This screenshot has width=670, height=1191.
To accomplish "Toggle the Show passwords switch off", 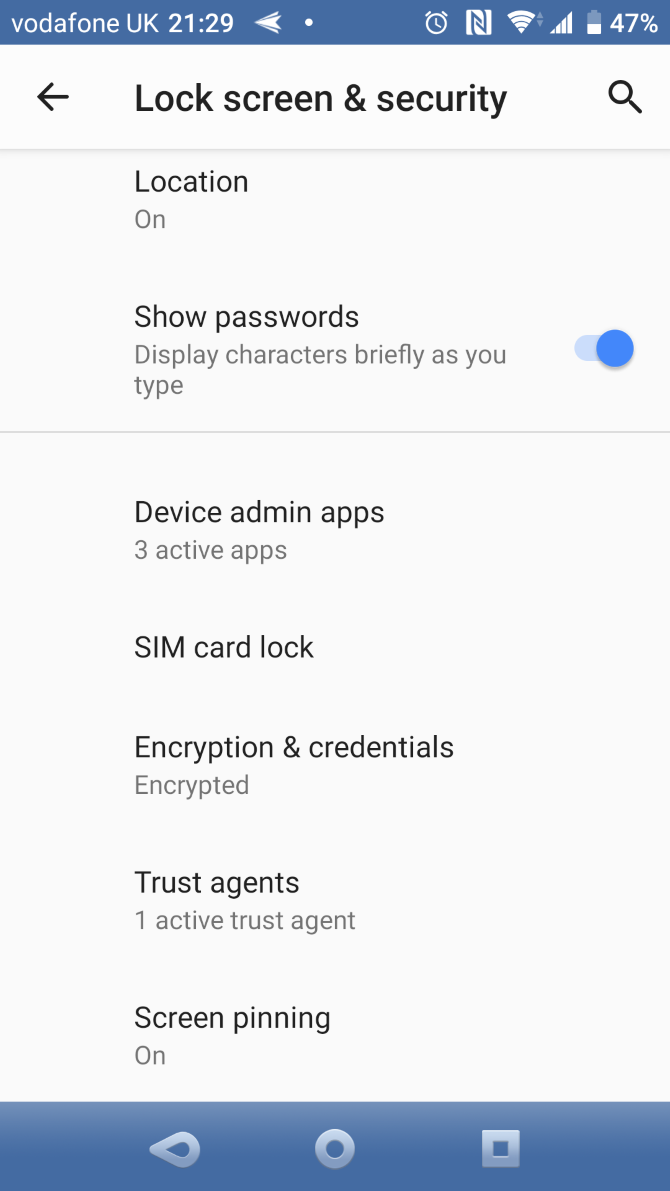I will pos(604,349).
